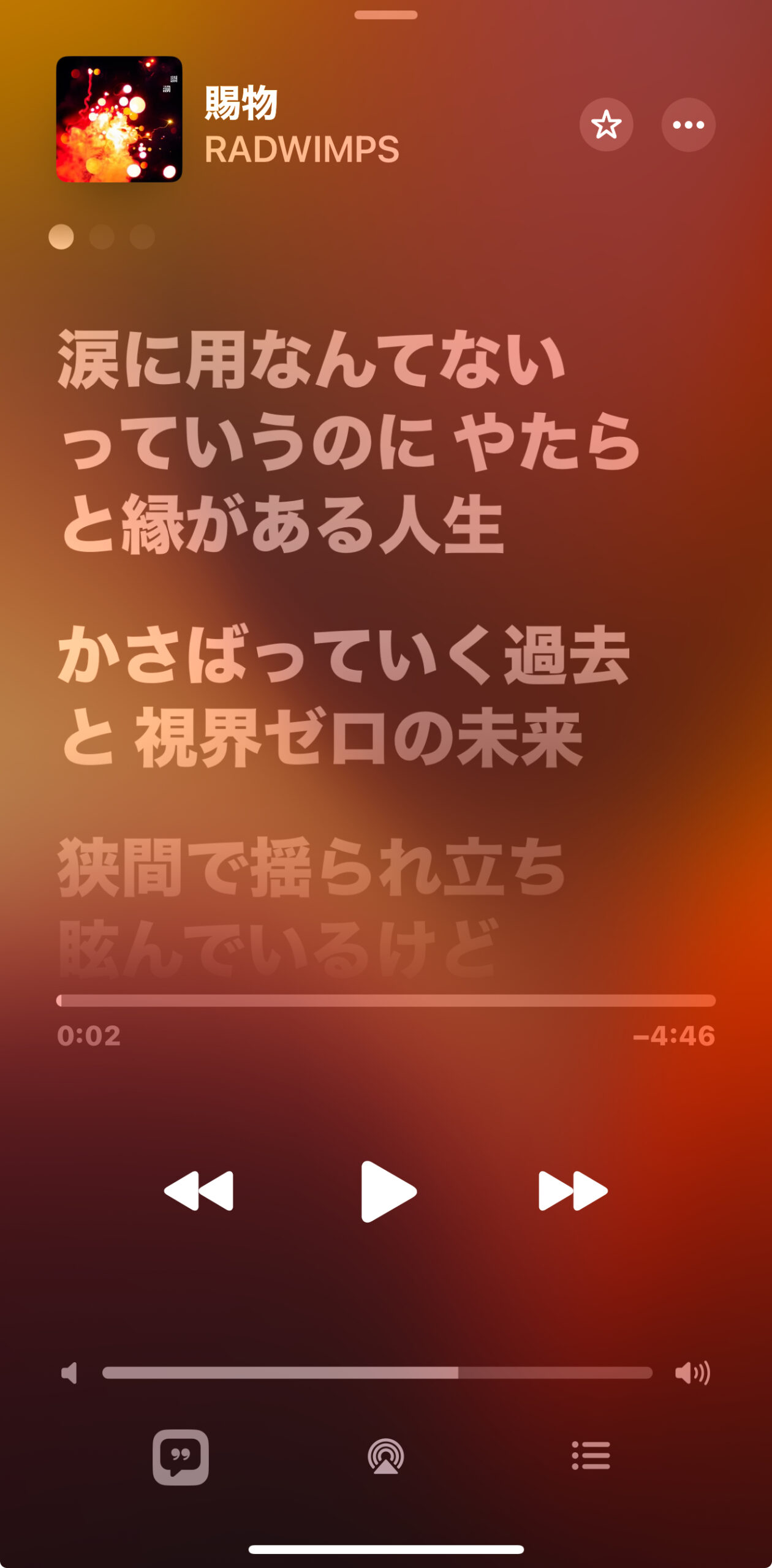Viewport: 772px width, 1568px height.
Task: Tap the volume slider
Action: 377,1373
